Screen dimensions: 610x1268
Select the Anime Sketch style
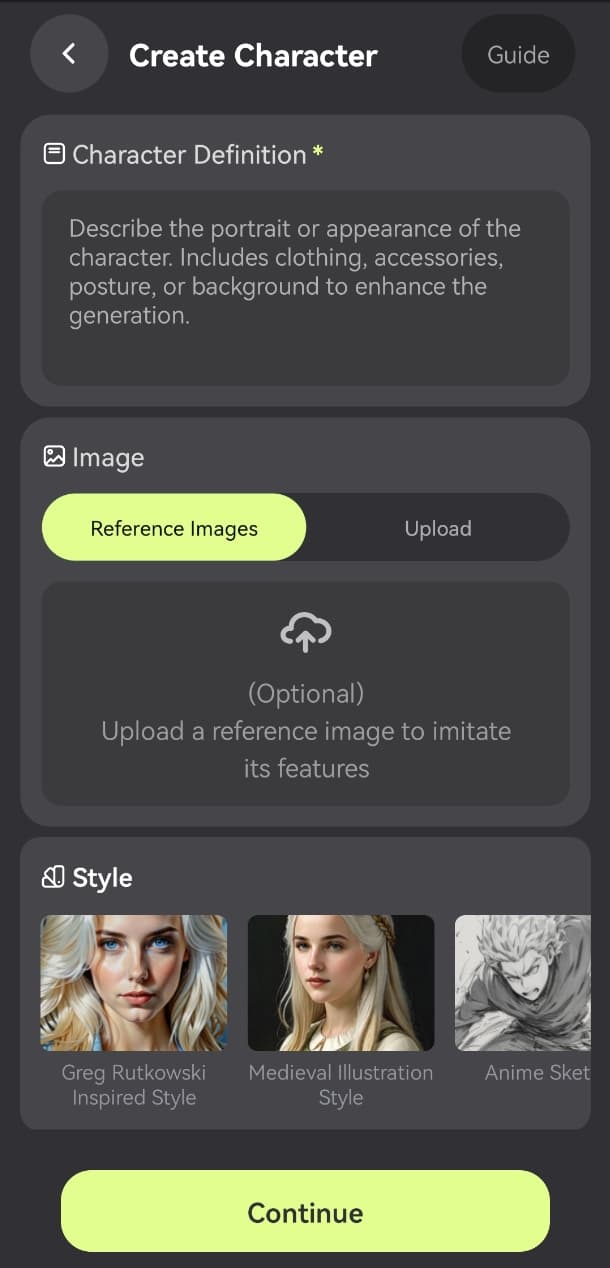point(523,983)
